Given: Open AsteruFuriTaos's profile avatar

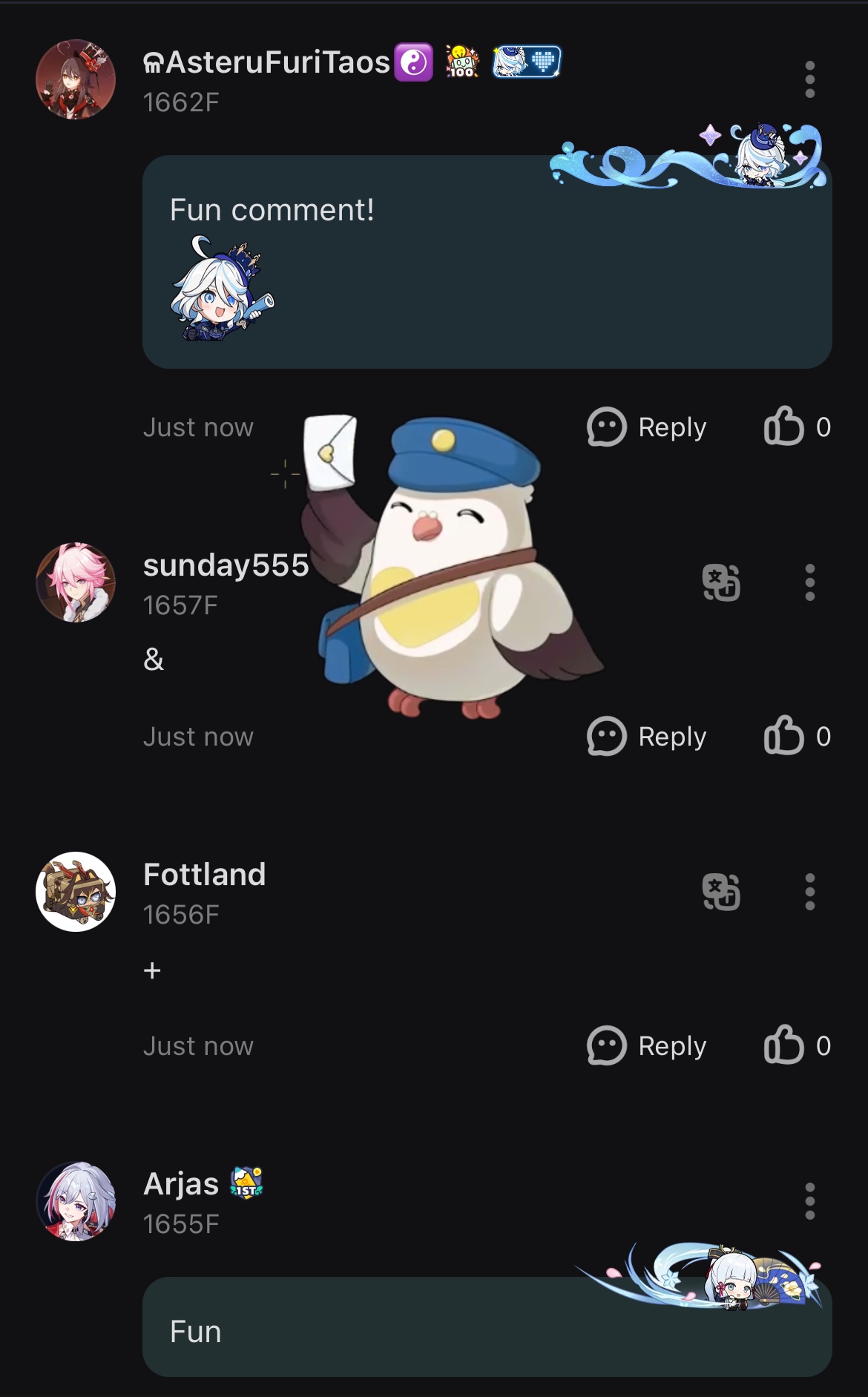Looking at the screenshot, I should coord(76,79).
